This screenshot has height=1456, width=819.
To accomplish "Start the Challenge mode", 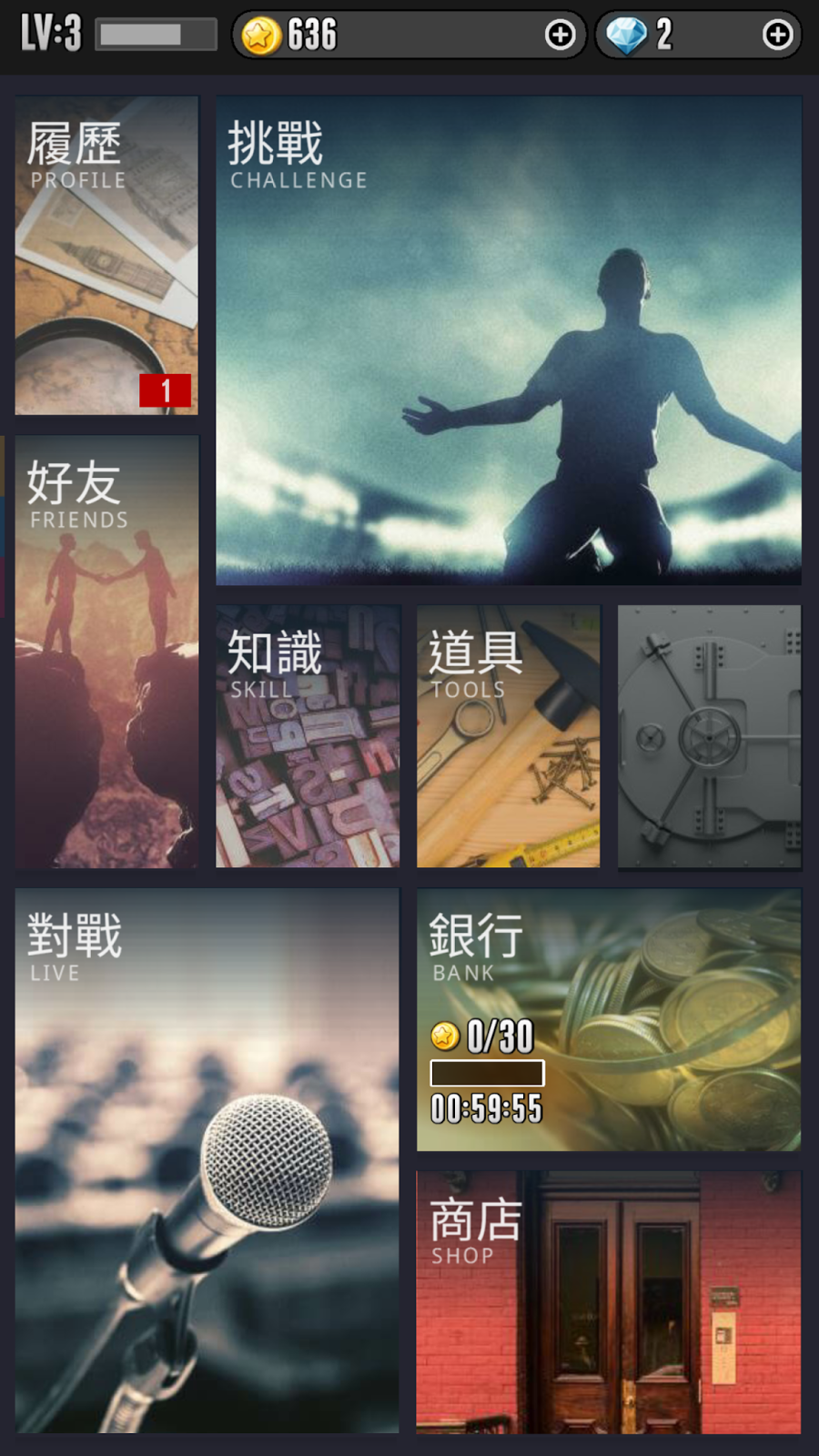I will 509,340.
